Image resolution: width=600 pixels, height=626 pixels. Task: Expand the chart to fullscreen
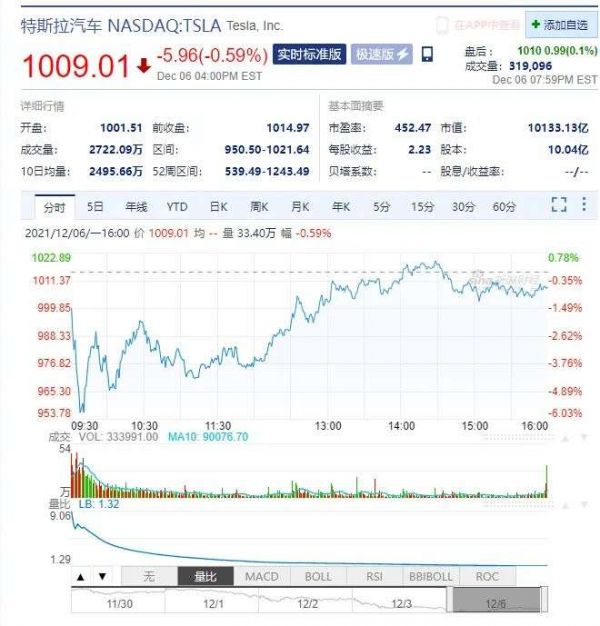(x=558, y=206)
